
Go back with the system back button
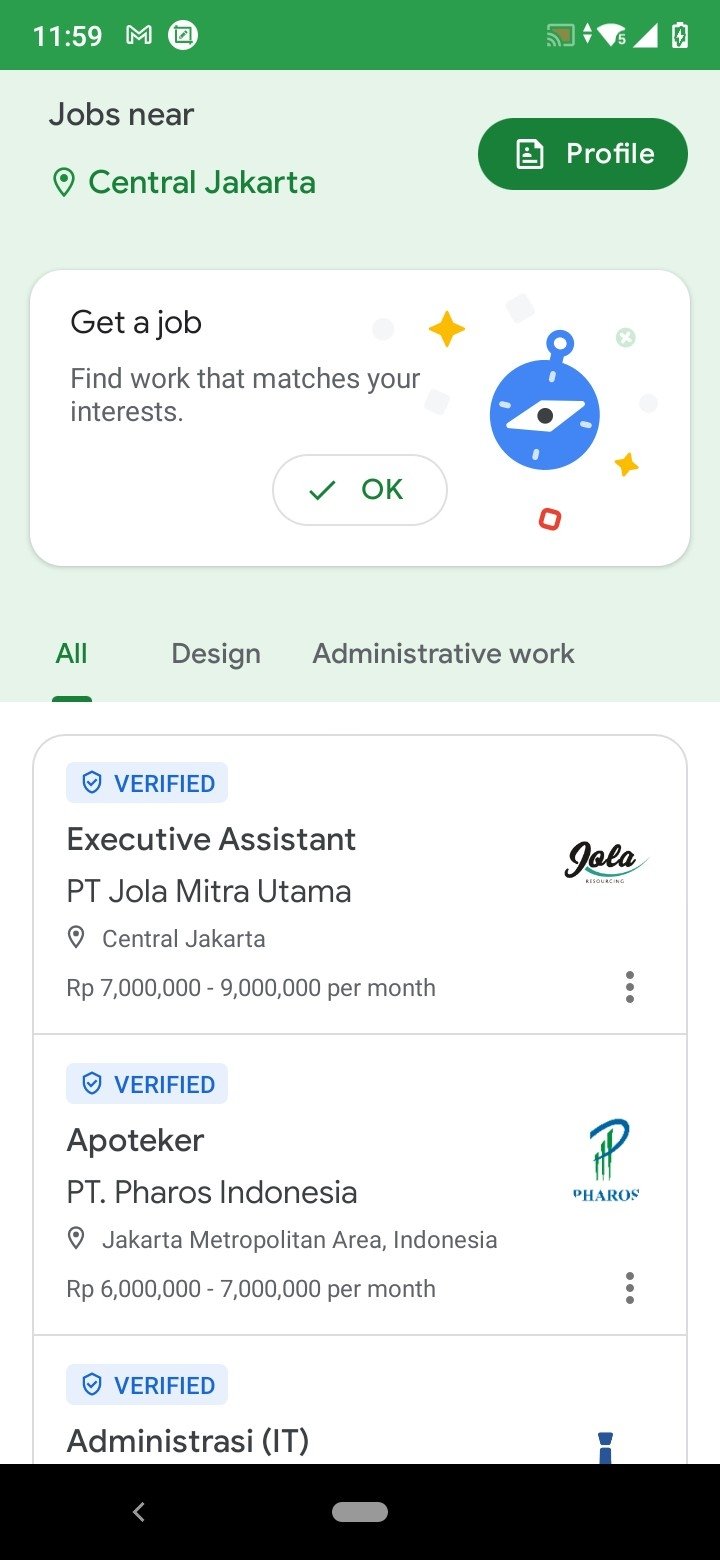pos(139,1512)
